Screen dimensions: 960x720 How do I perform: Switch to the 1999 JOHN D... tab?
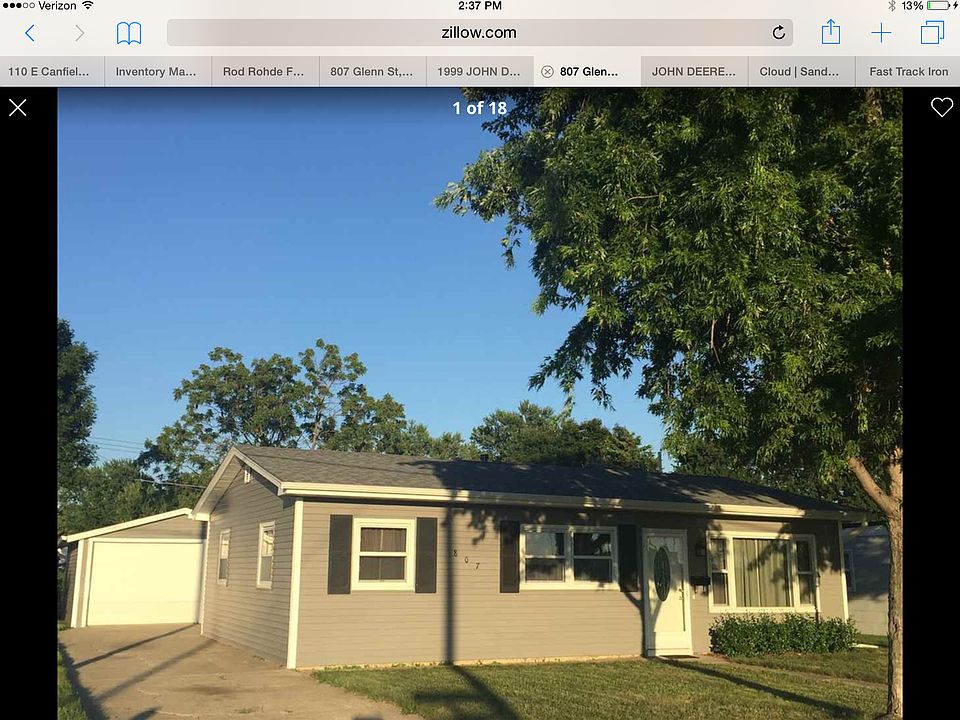tap(479, 71)
